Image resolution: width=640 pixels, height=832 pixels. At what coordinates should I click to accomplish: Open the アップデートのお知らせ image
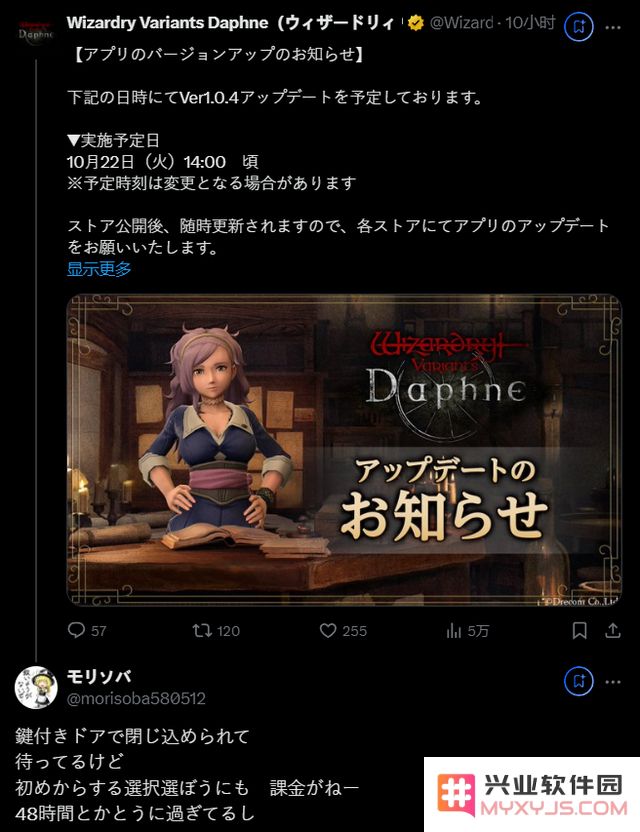coord(344,450)
